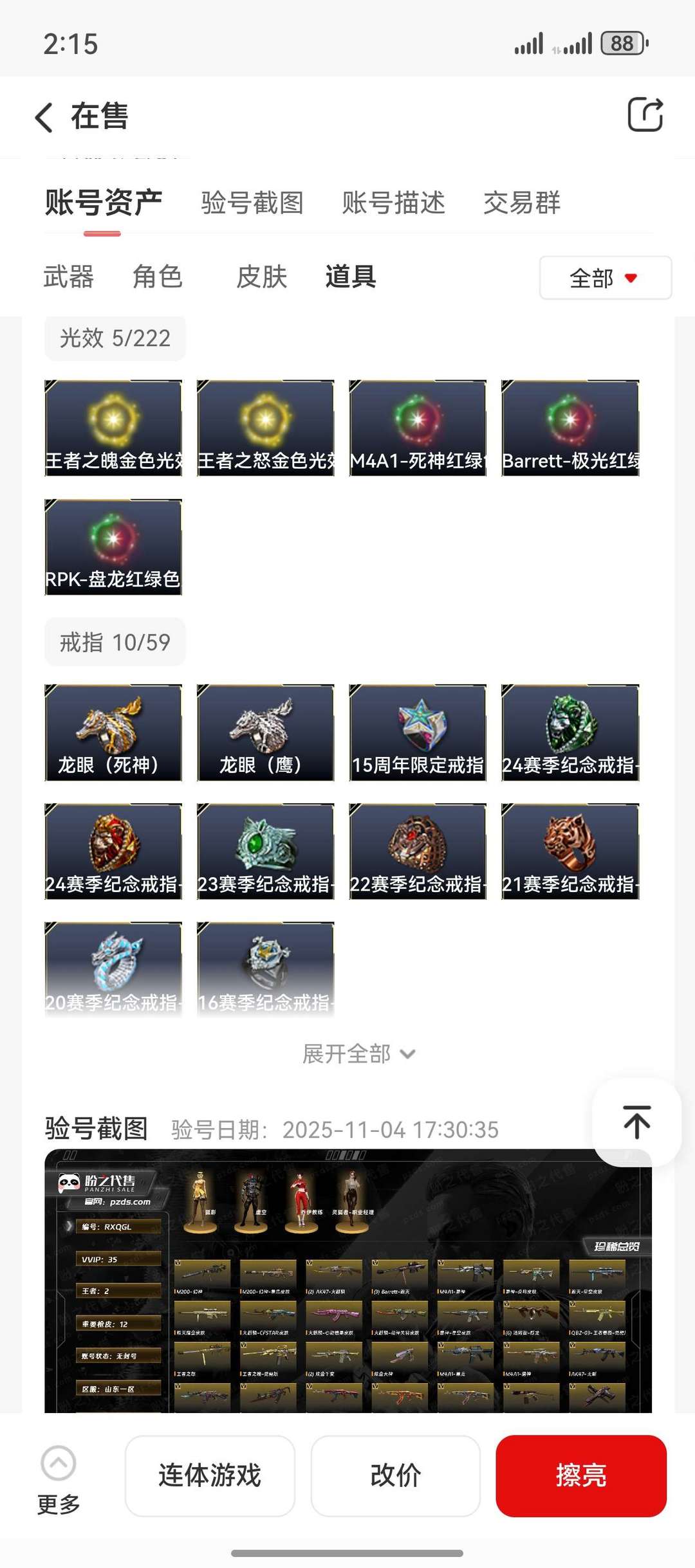Switch to the 验号截图 tab

250,203
